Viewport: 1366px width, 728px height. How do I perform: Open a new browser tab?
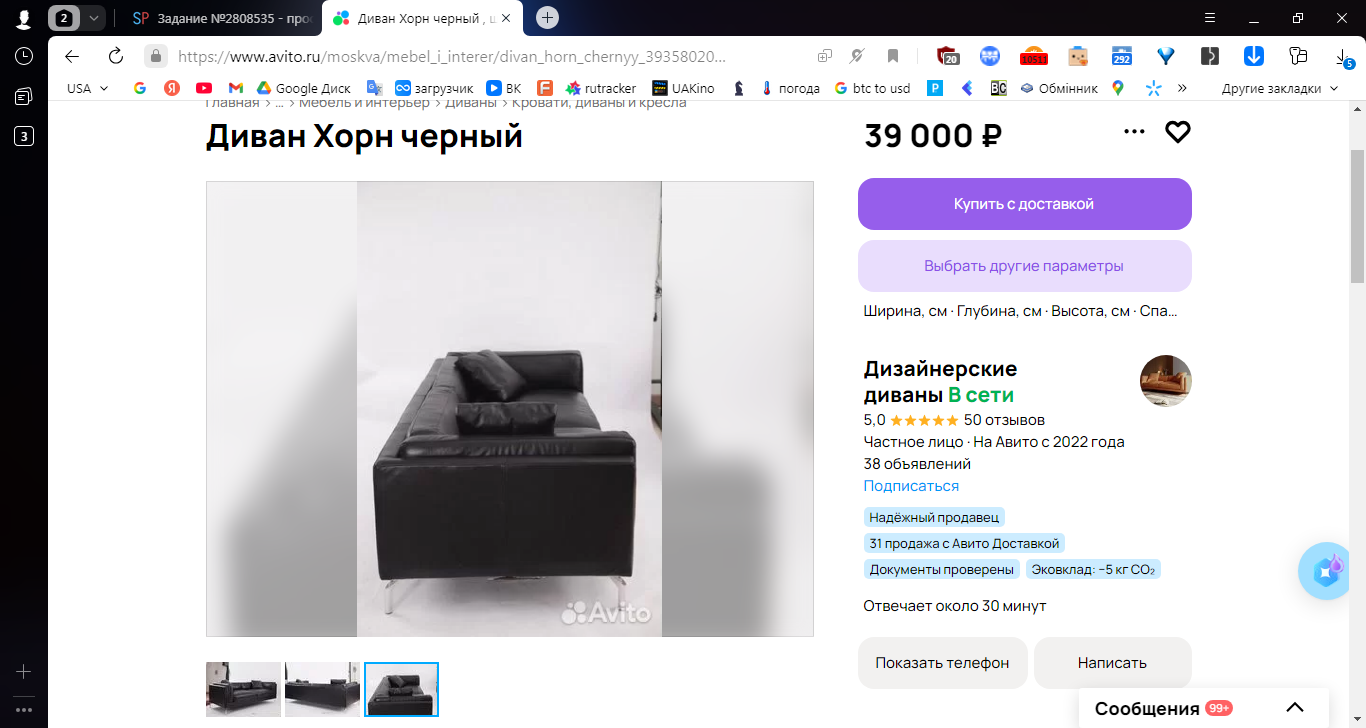547,18
